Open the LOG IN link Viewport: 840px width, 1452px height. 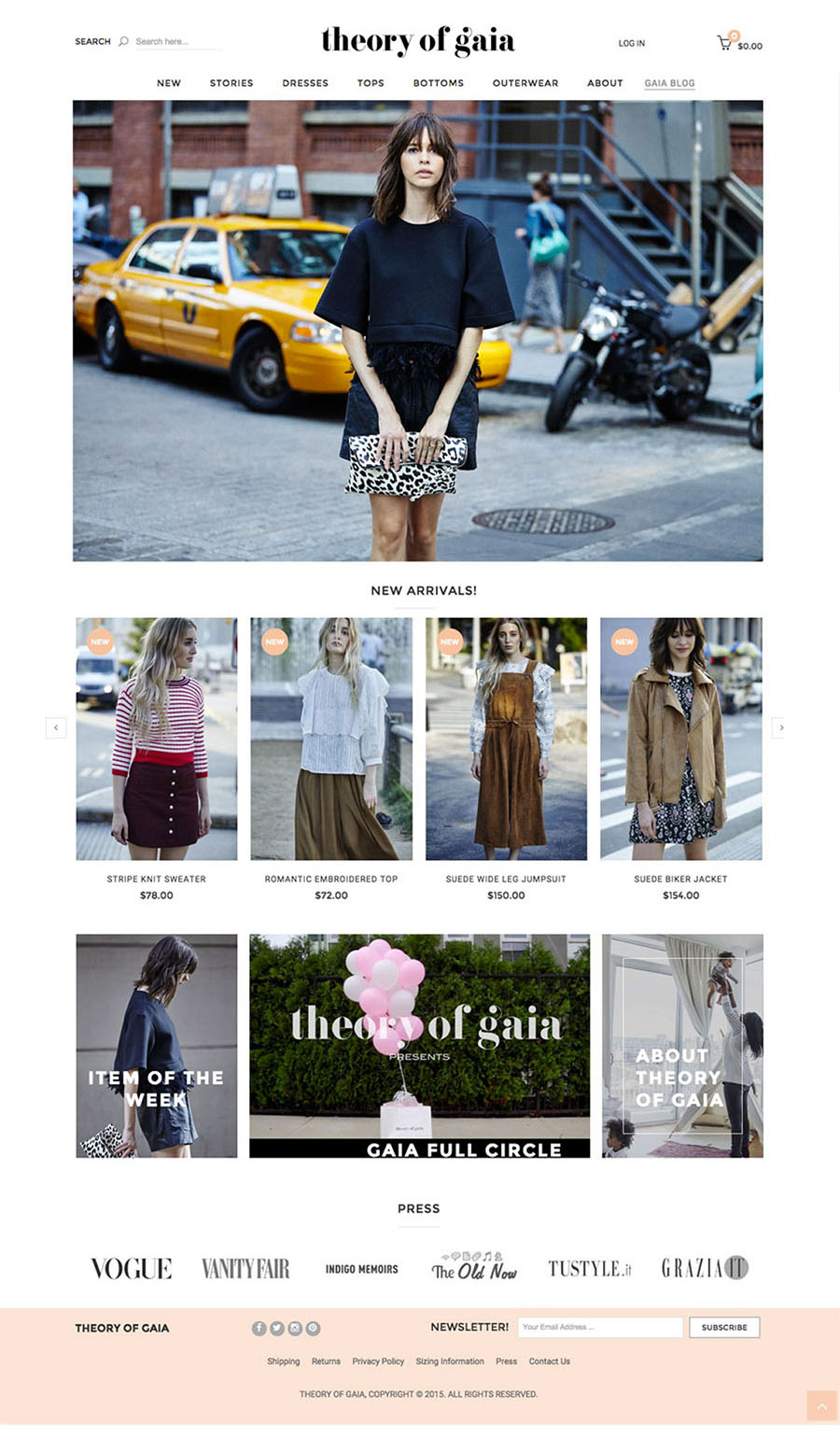(x=631, y=43)
